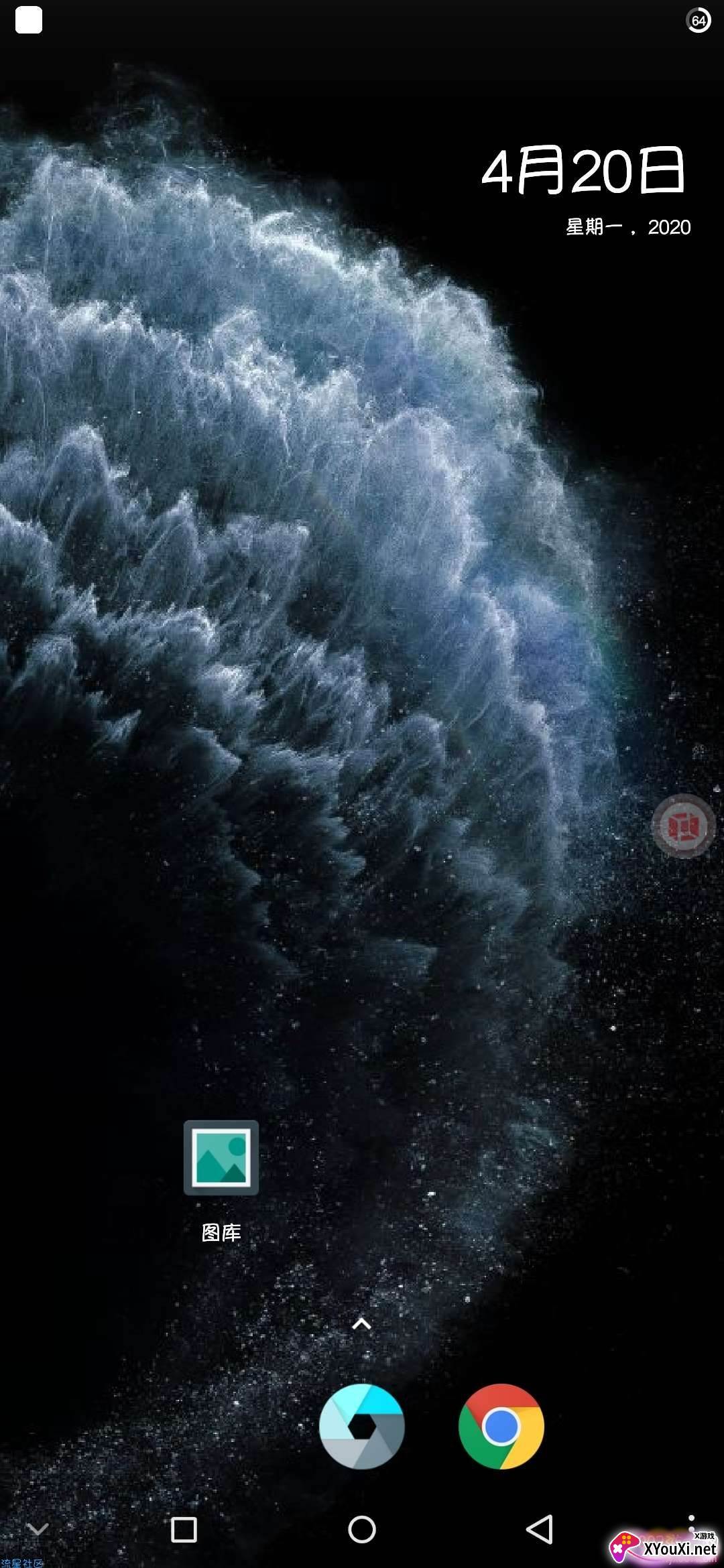Tap the red floating assistant button

[x=684, y=826]
